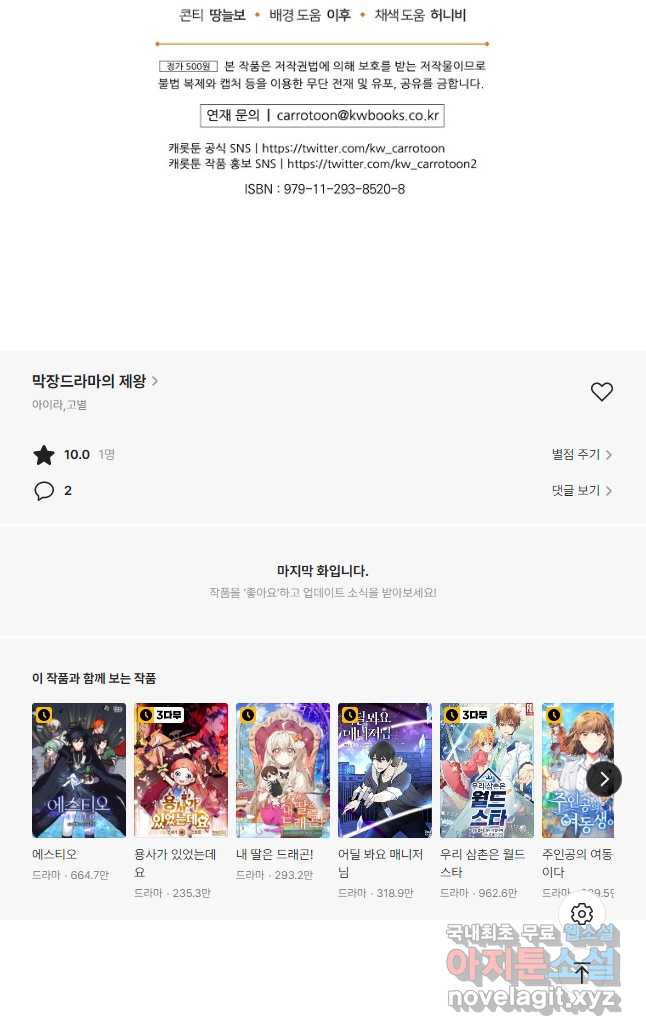This screenshot has height=1036, width=646.
Task: Open the 용사가 있었는데요 webtoon card
Action: 180,770
